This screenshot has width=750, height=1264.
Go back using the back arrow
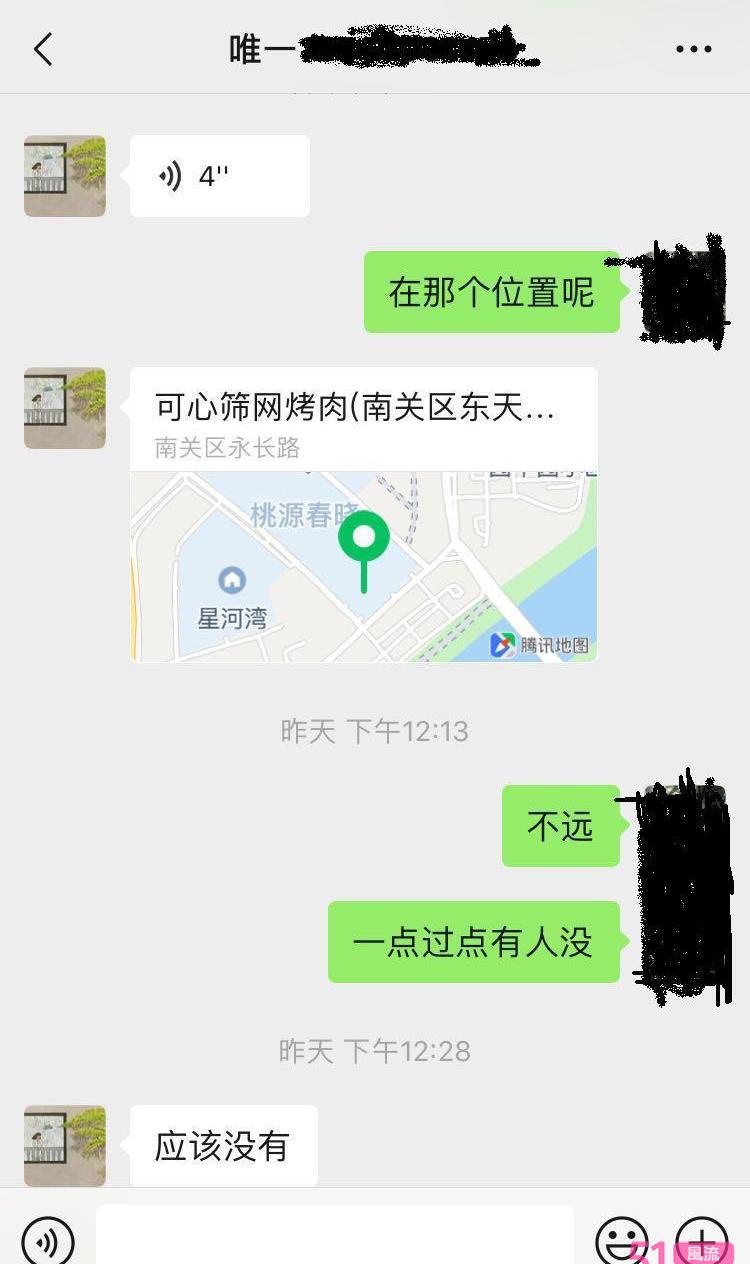(x=42, y=47)
